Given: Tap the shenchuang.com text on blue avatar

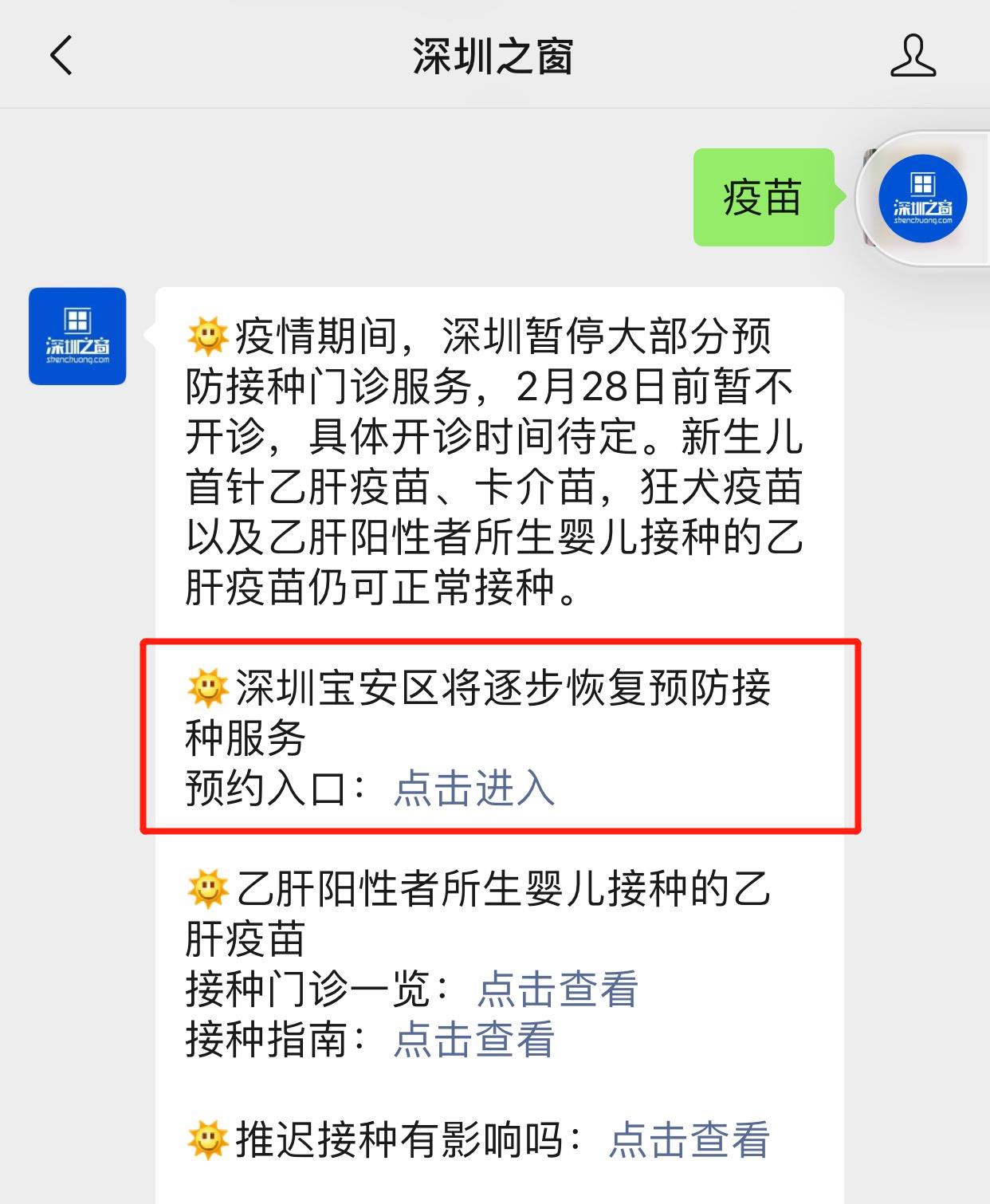Looking at the screenshot, I should tap(77, 360).
